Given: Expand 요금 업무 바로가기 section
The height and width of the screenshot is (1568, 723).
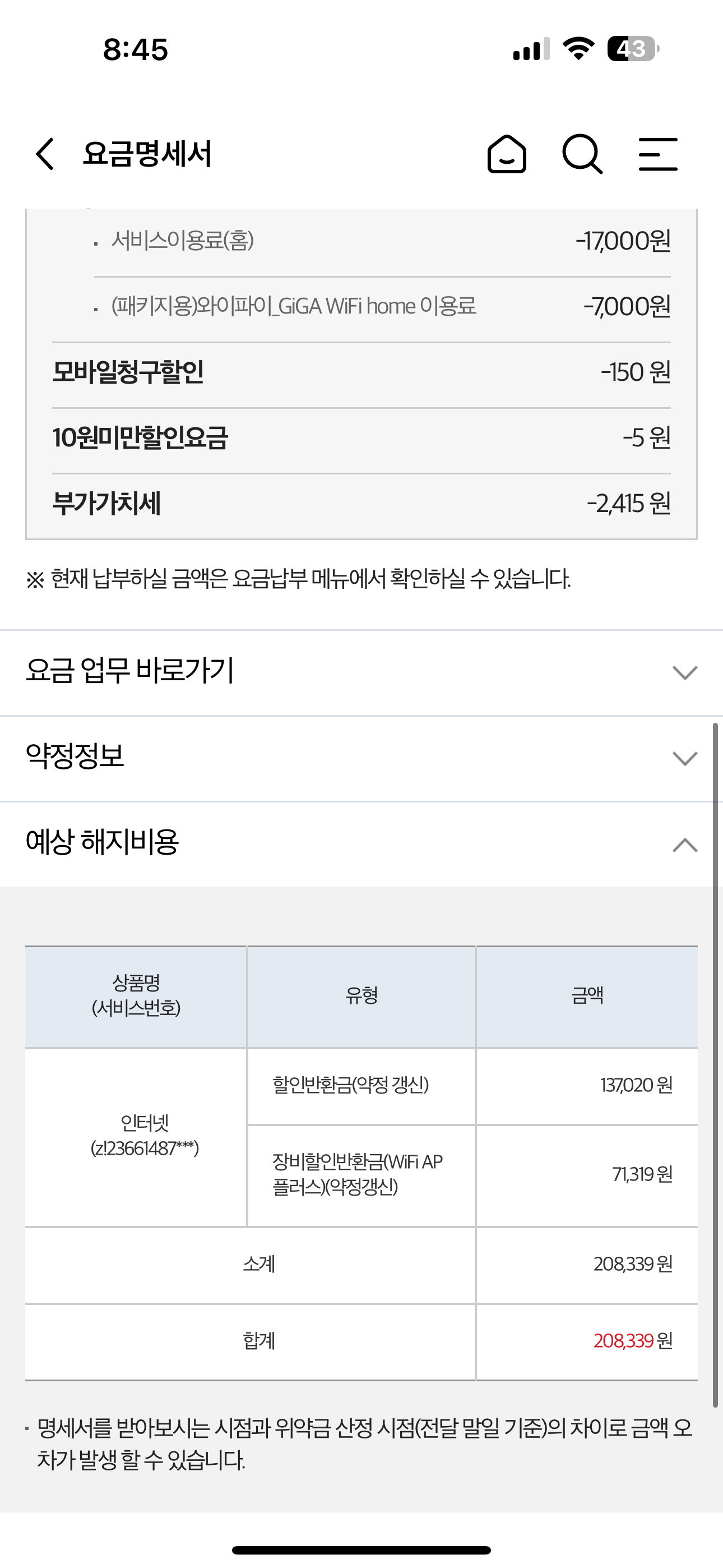Looking at the screenshot, I should [684, 672].
